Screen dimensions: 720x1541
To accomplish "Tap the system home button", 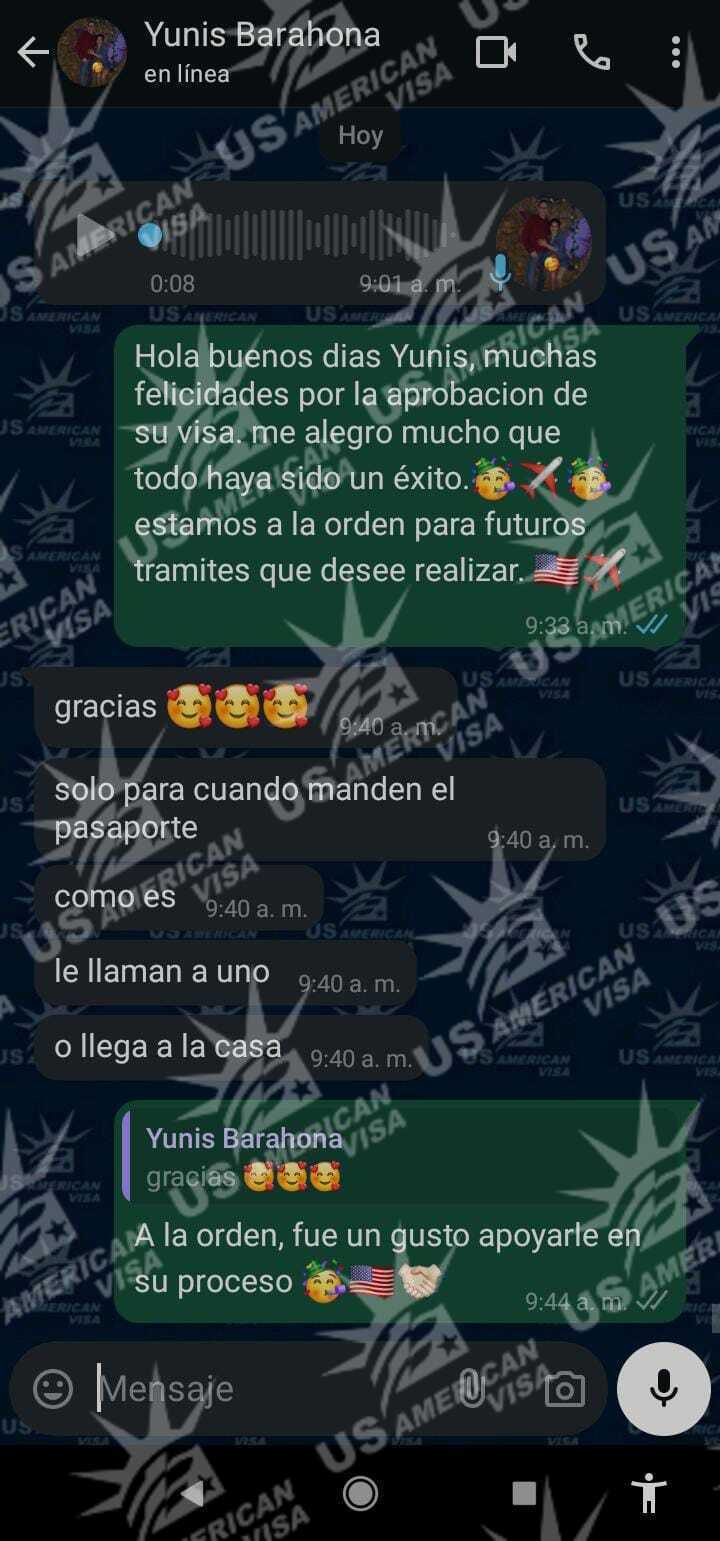I will 360,1493.
